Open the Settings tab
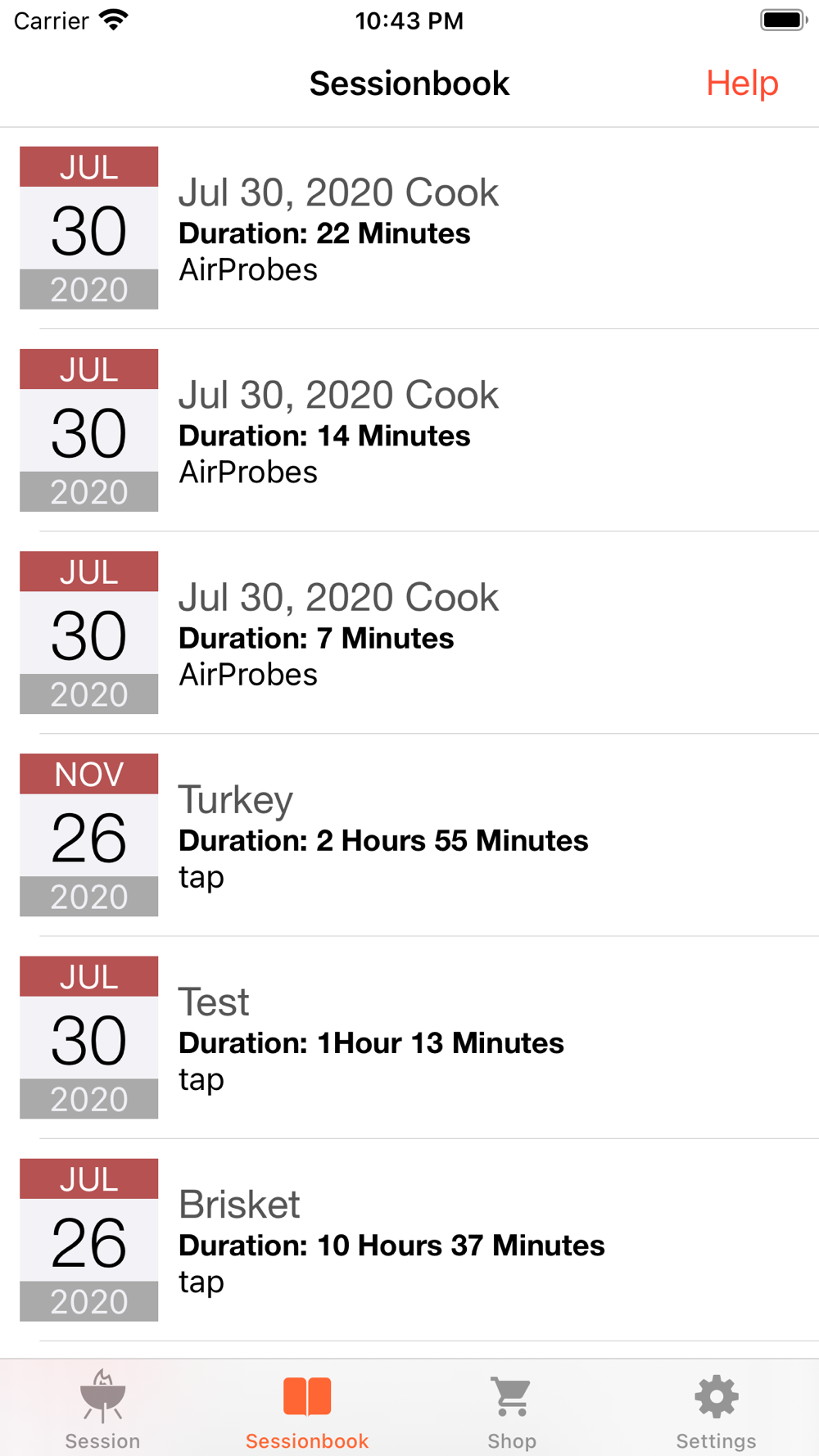 [717, 1409]
